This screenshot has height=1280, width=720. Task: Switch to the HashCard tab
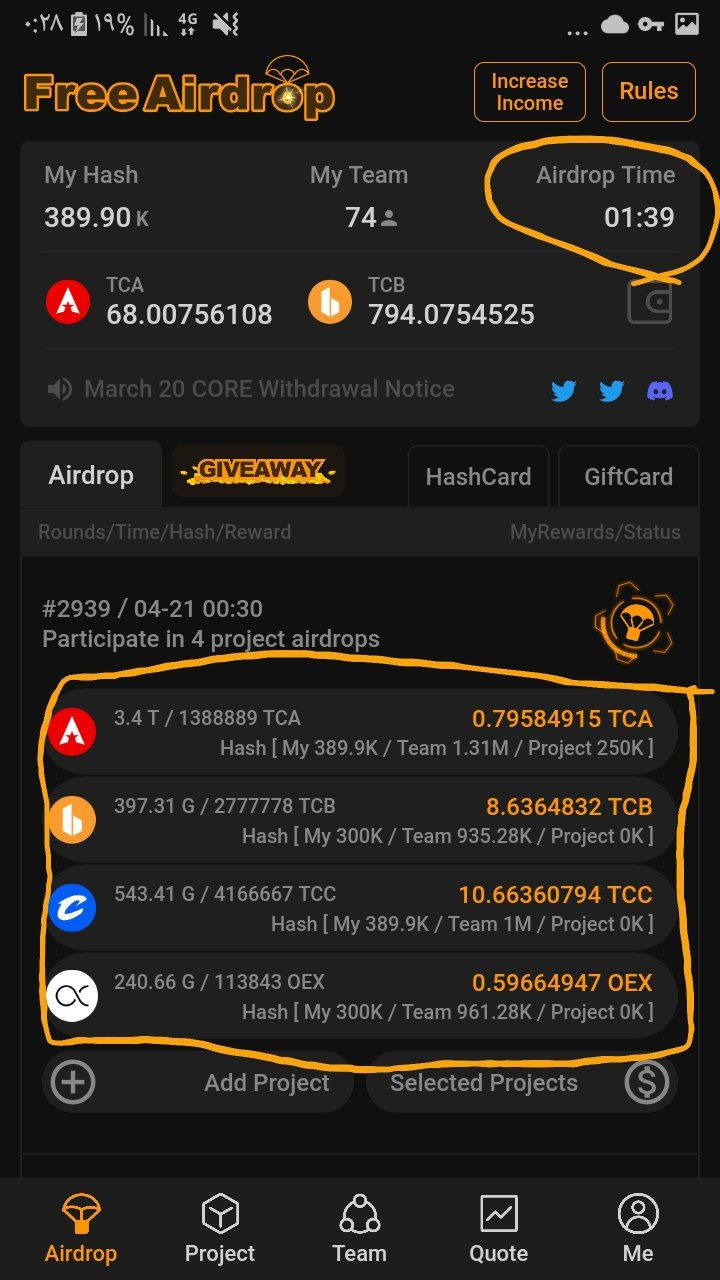pyautogui.click(x=478, y=477)
